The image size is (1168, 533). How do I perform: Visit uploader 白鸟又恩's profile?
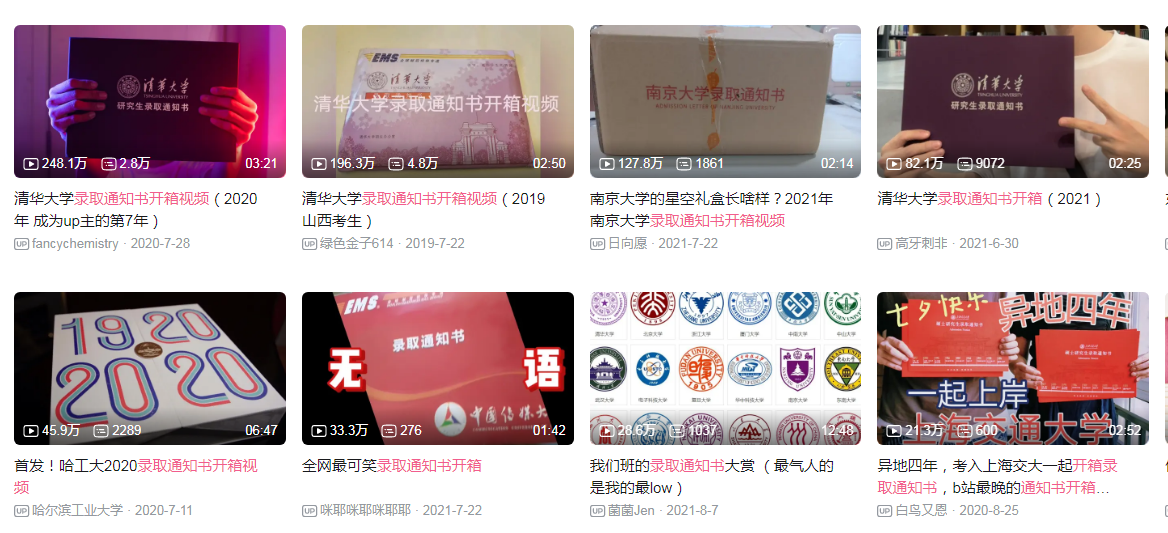pyautogui.click(x=921, y=510)
